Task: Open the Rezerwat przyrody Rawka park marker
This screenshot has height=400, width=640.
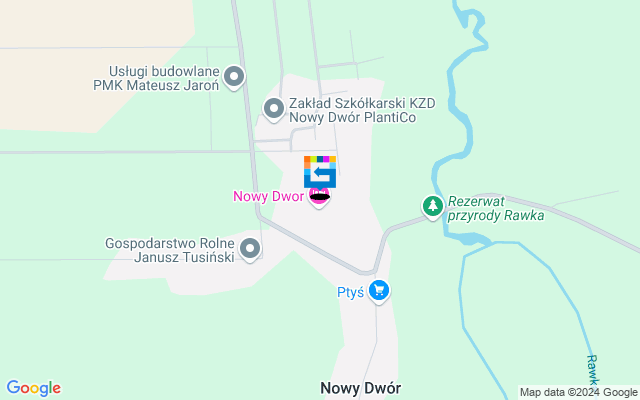Action: click(x=432, y=206)
